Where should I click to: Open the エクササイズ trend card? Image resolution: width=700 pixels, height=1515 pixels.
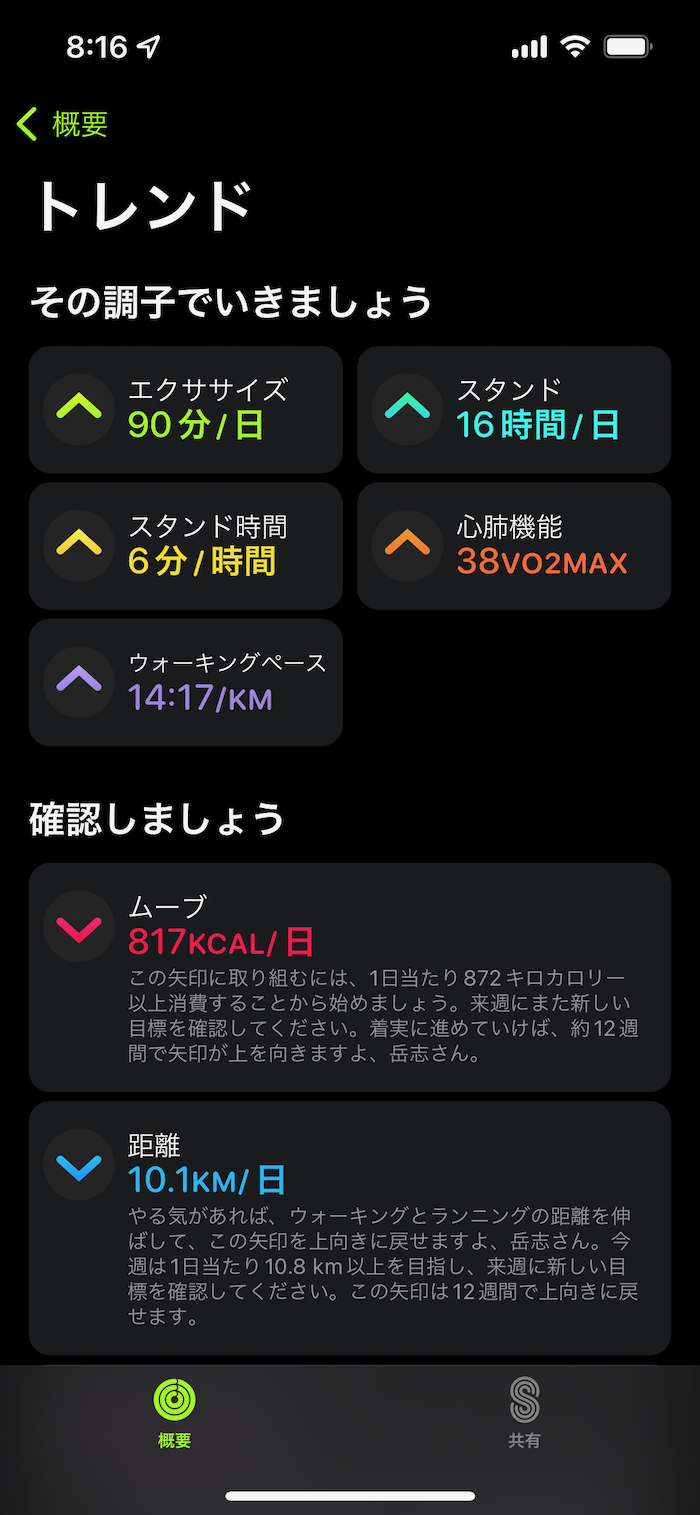185,409
